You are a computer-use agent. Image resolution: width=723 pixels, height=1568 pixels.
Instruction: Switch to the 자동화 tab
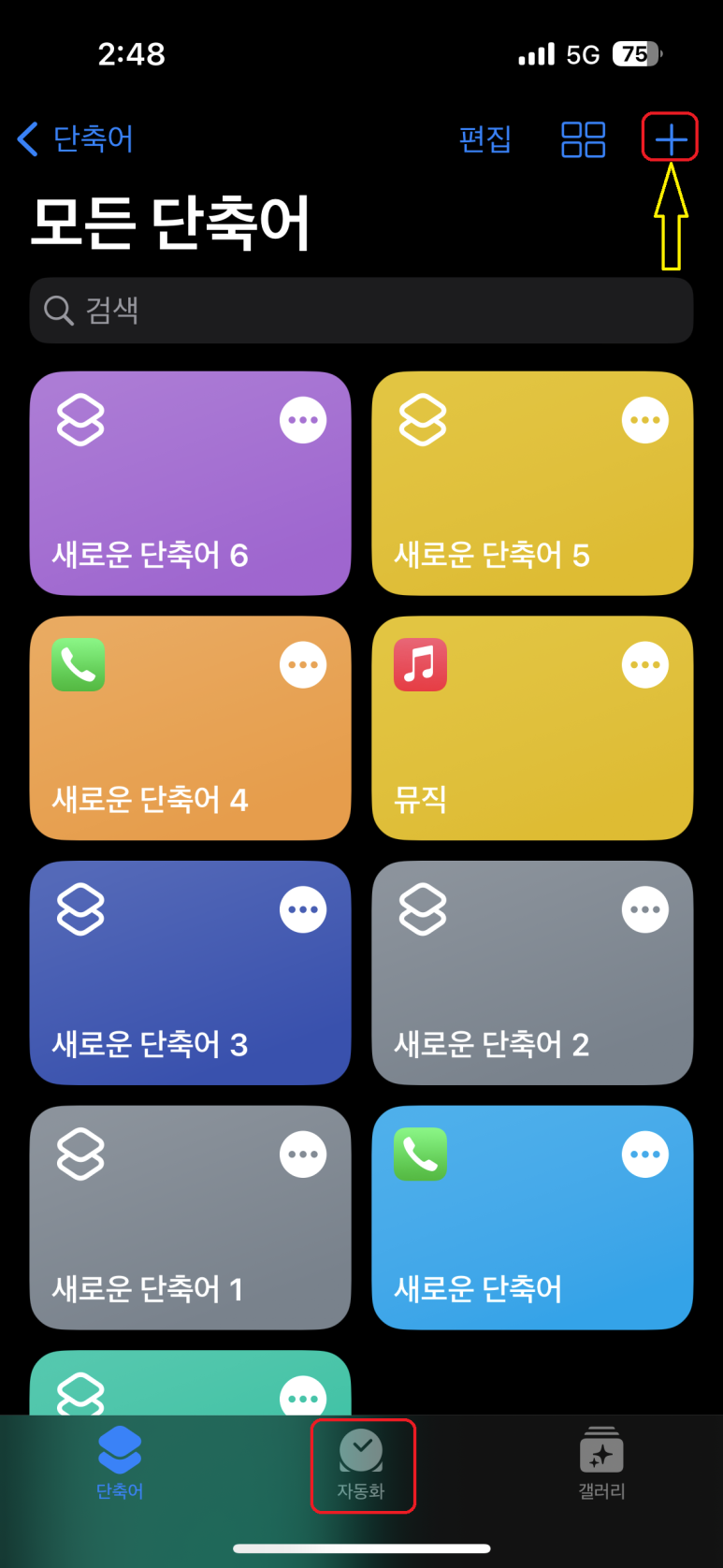[x=362, y=1465]
